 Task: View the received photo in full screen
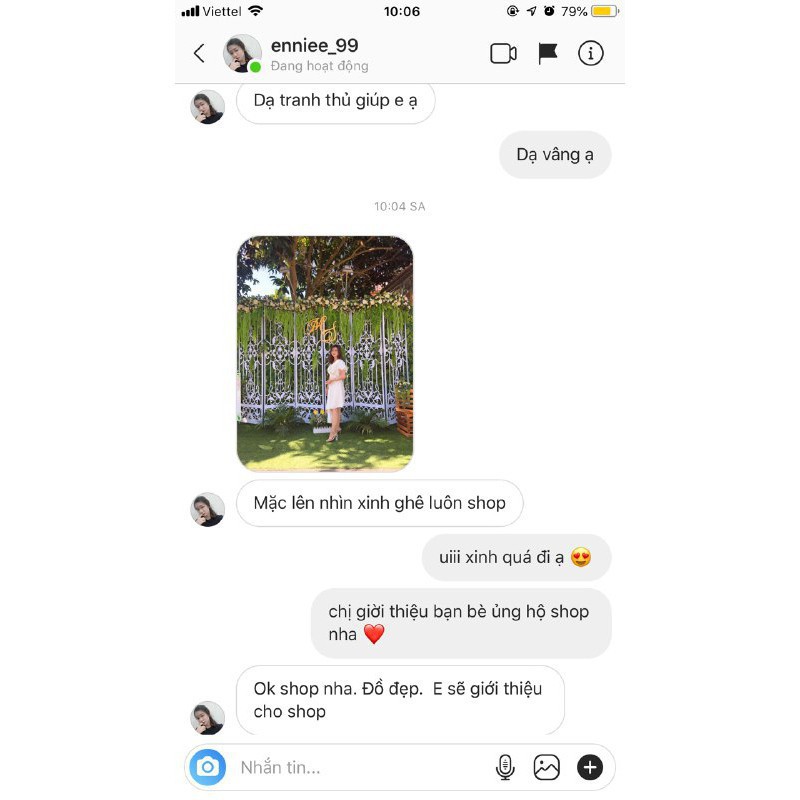pos(324,353)
